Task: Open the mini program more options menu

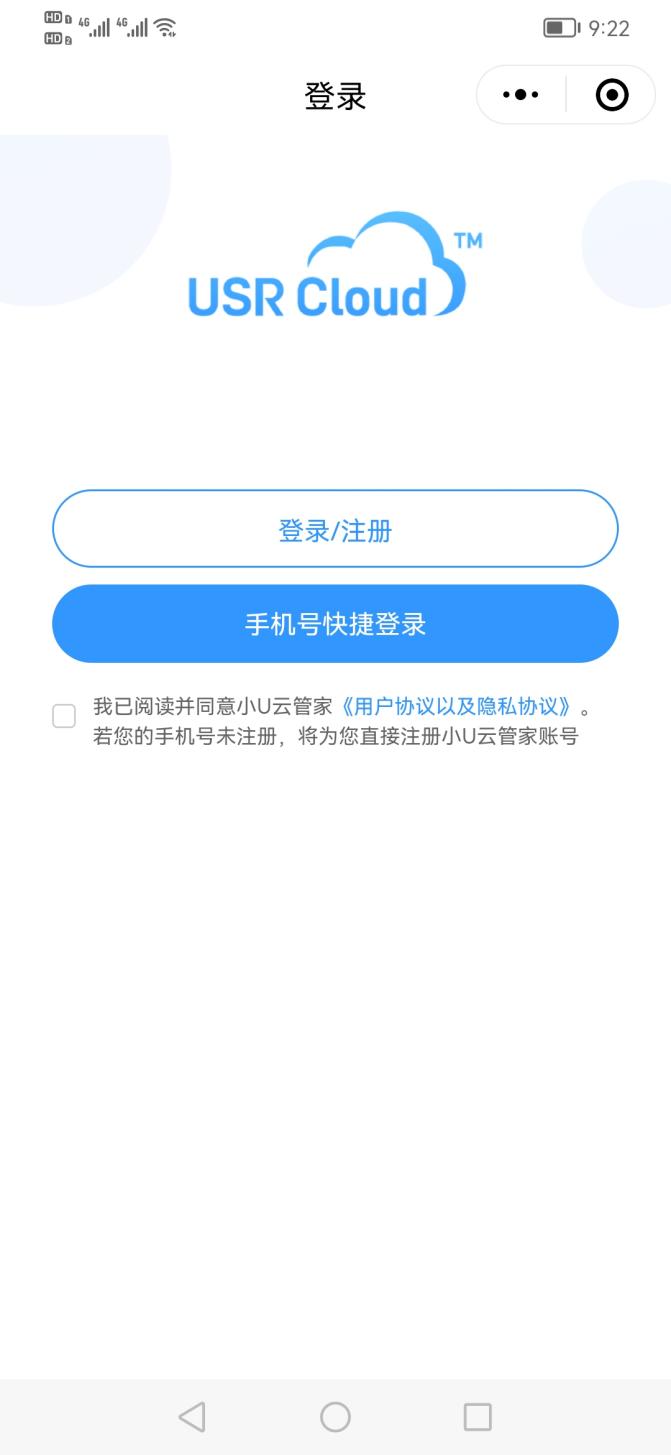Action: 521,95
